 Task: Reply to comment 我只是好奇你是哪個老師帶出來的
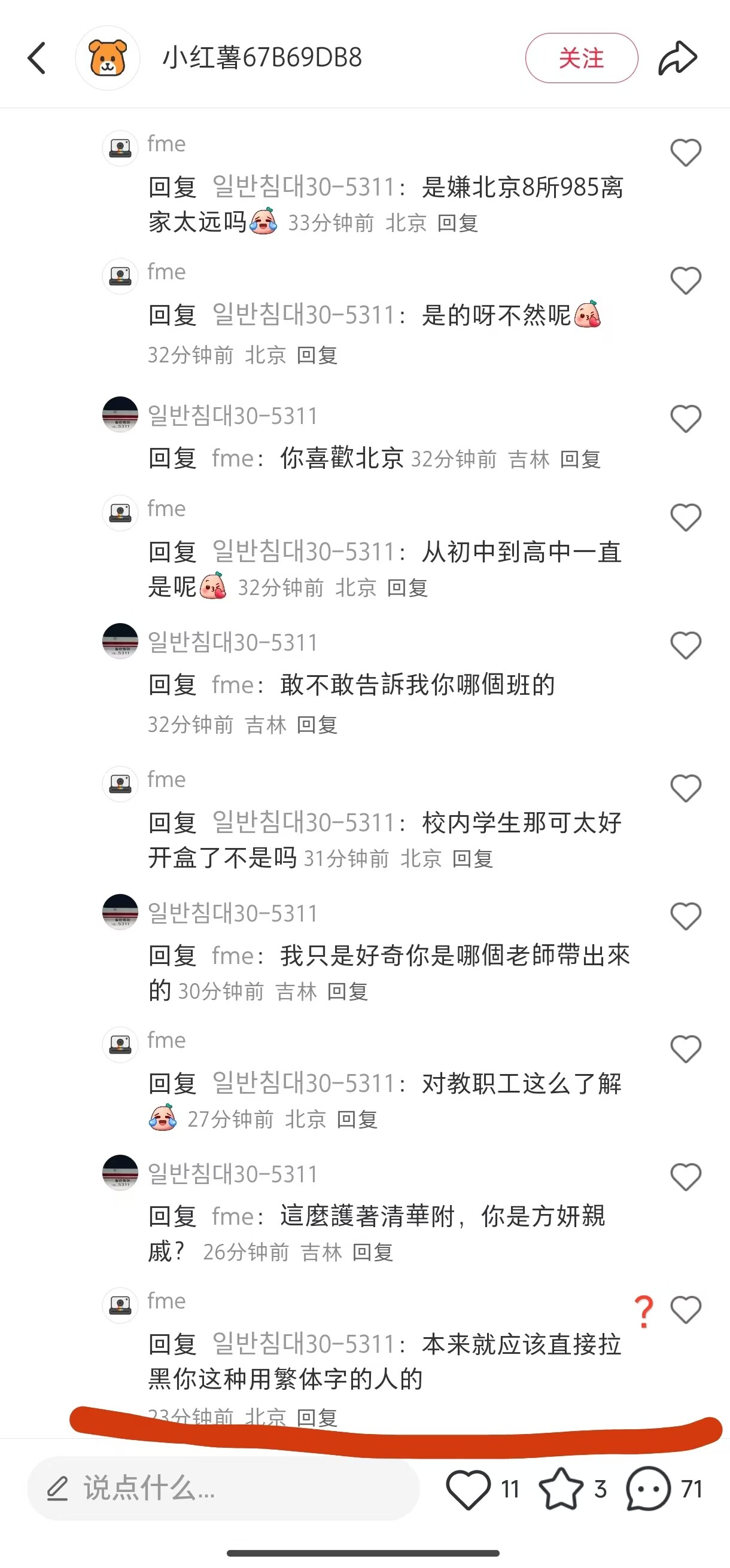click(347, 992)
